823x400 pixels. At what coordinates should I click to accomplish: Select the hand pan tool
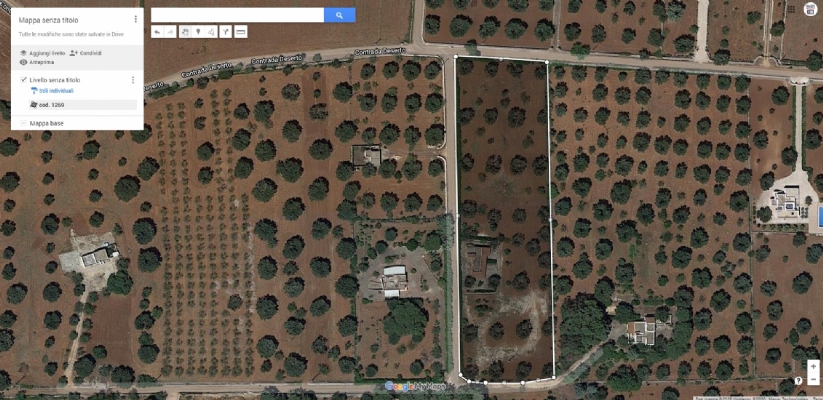tap(184, 32)
